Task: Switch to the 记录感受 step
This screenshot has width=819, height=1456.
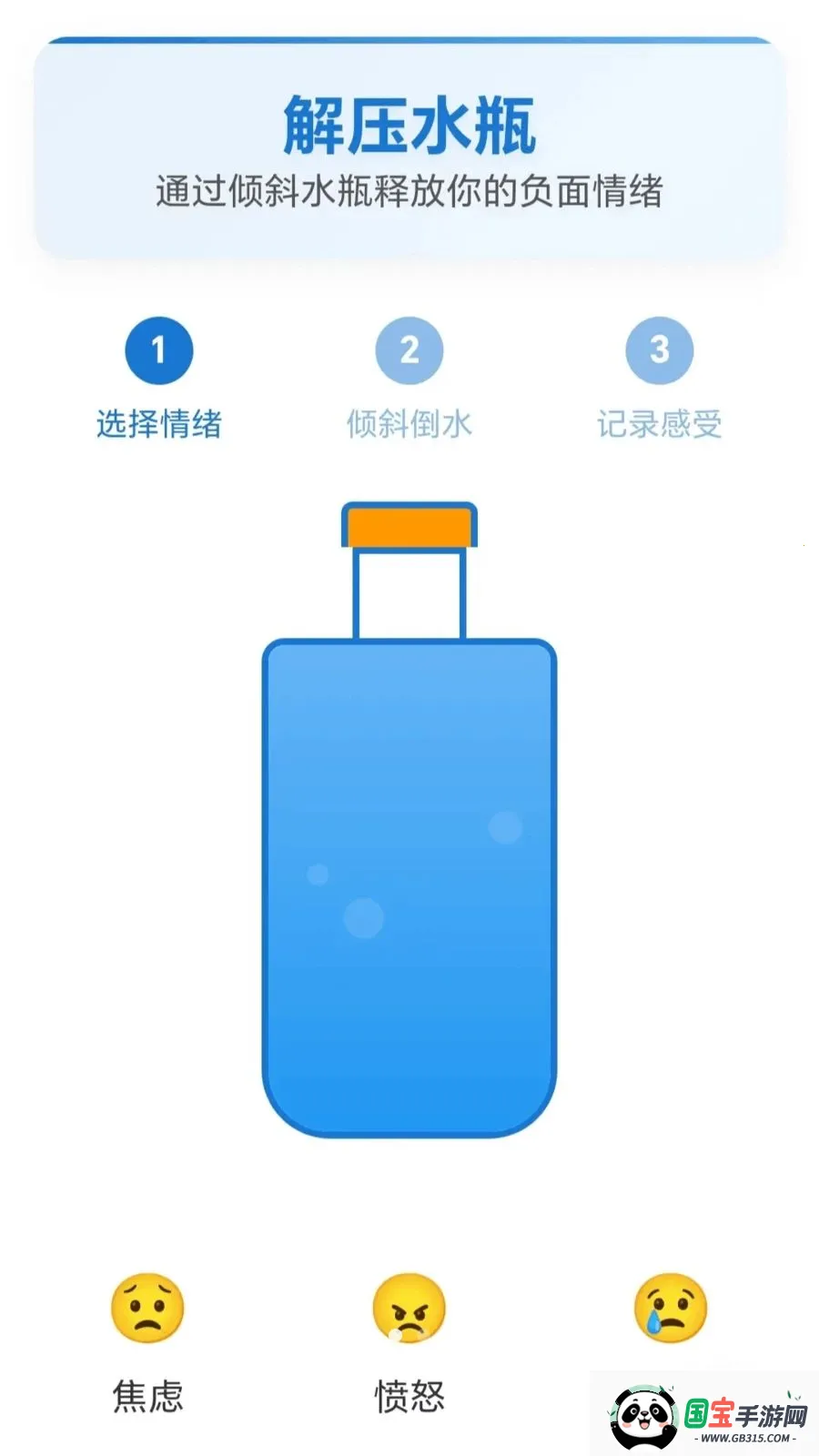Action: [658, 423]
